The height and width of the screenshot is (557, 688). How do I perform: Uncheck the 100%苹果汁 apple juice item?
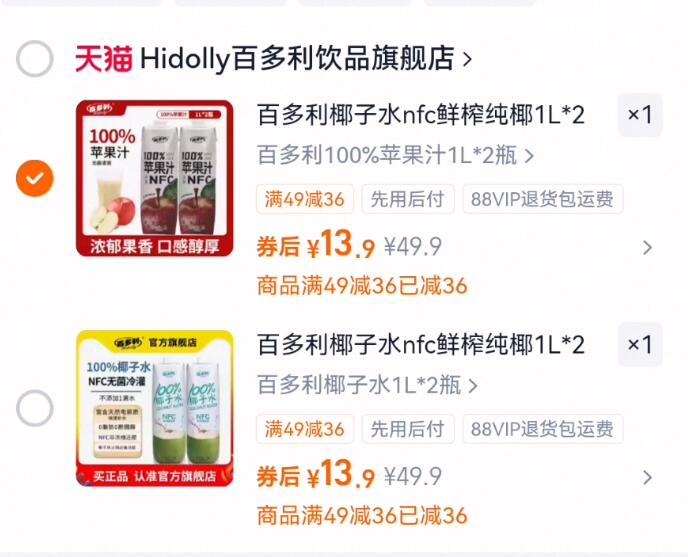(x=35, y=178)
